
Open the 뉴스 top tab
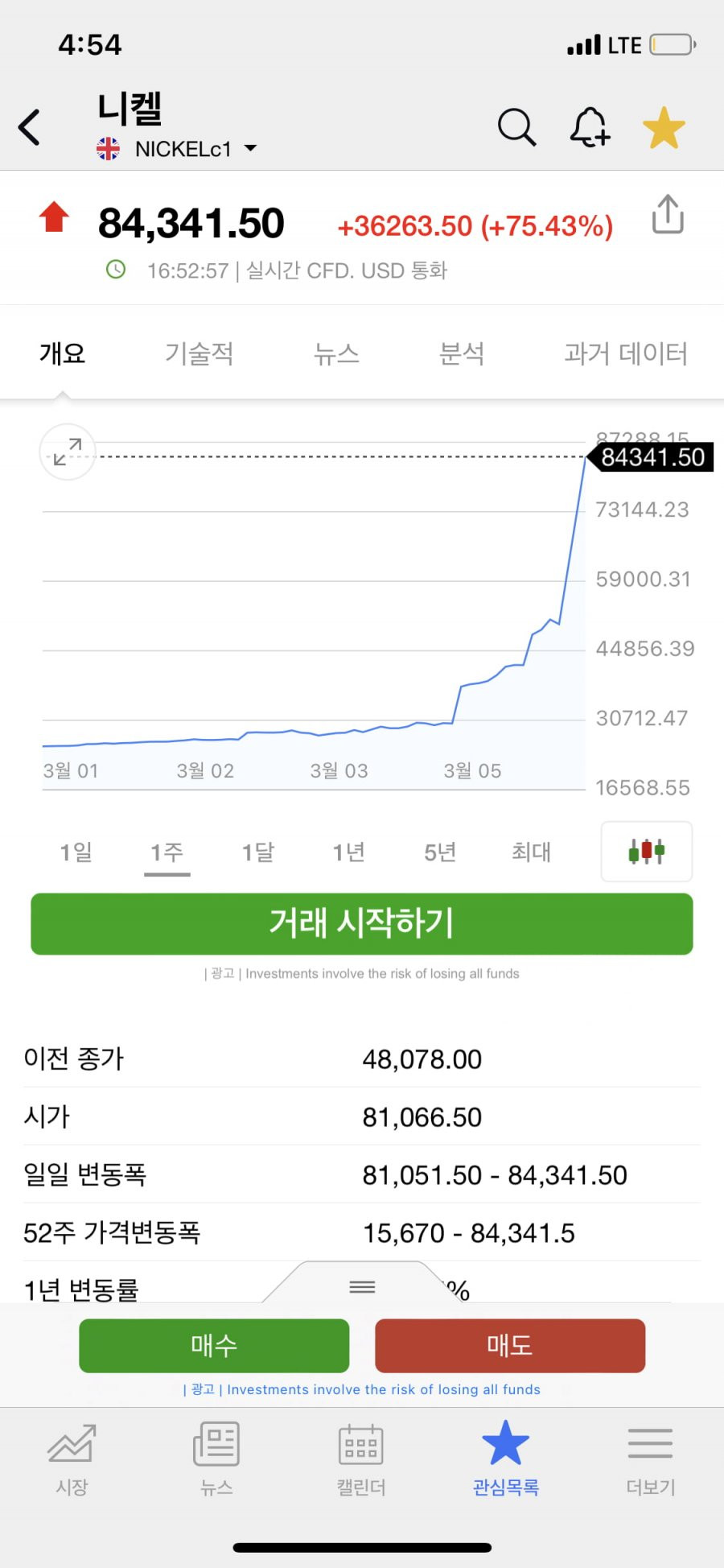pos(336,353)
